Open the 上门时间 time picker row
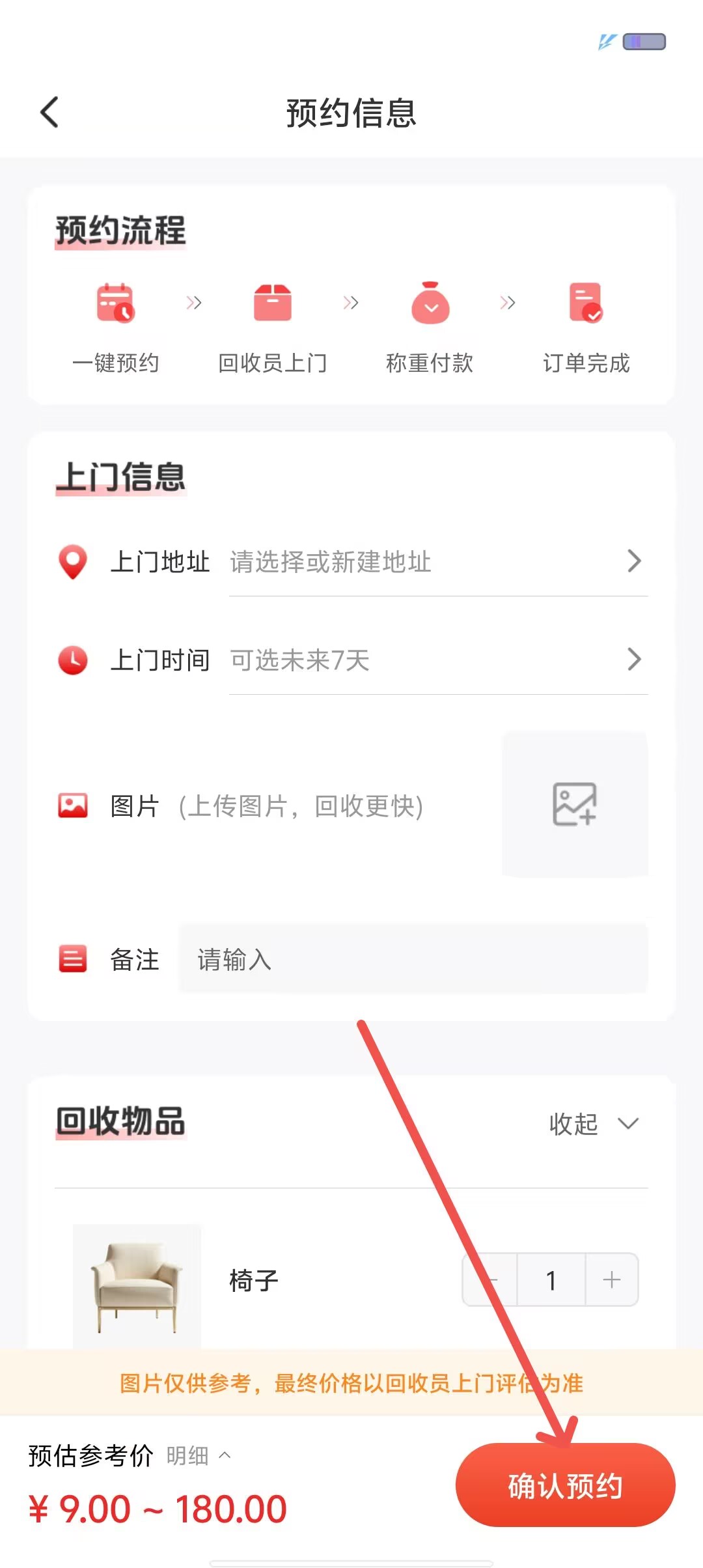 (x=351, y=660)
